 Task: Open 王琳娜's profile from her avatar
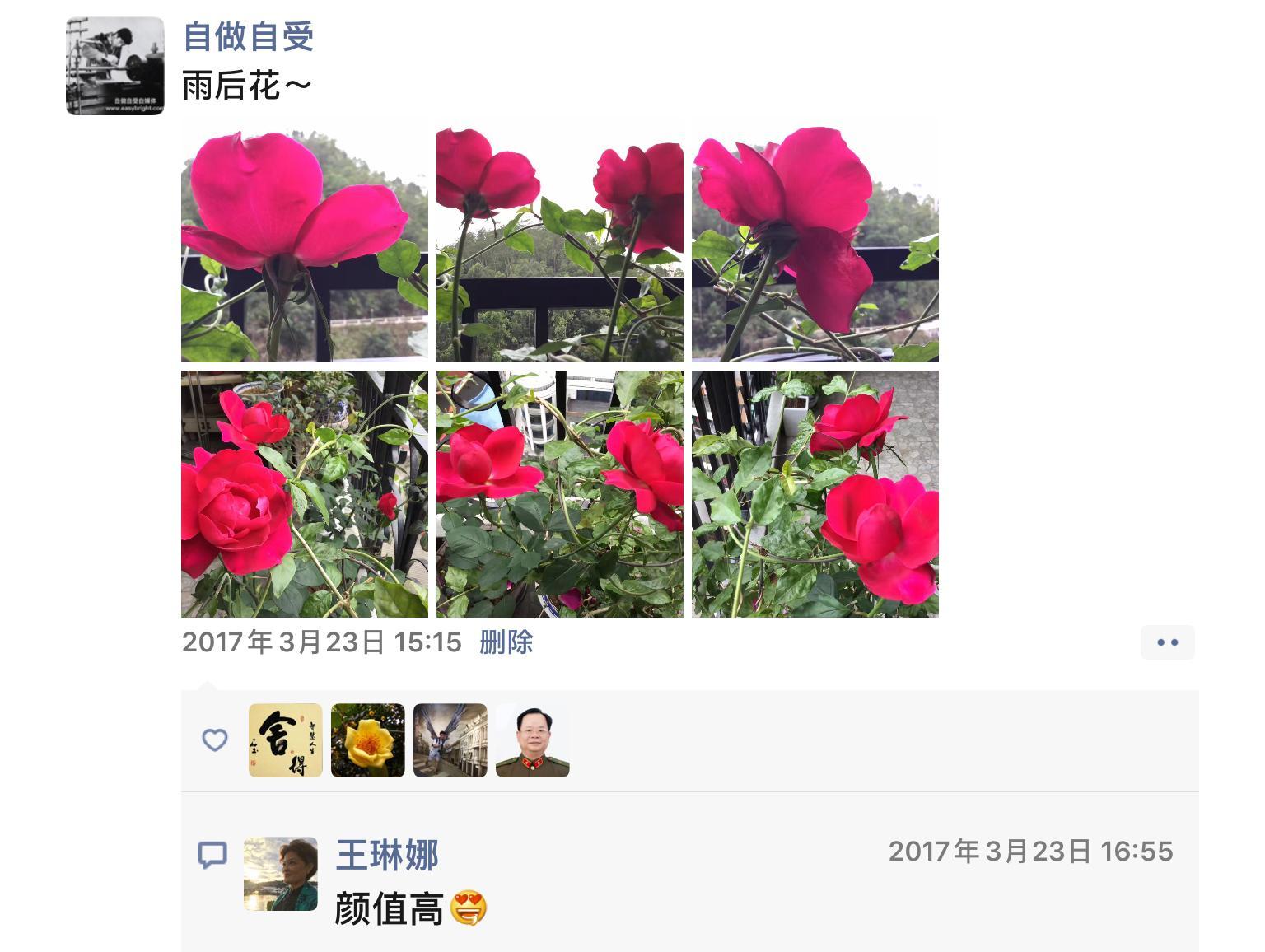coord(280,874)
